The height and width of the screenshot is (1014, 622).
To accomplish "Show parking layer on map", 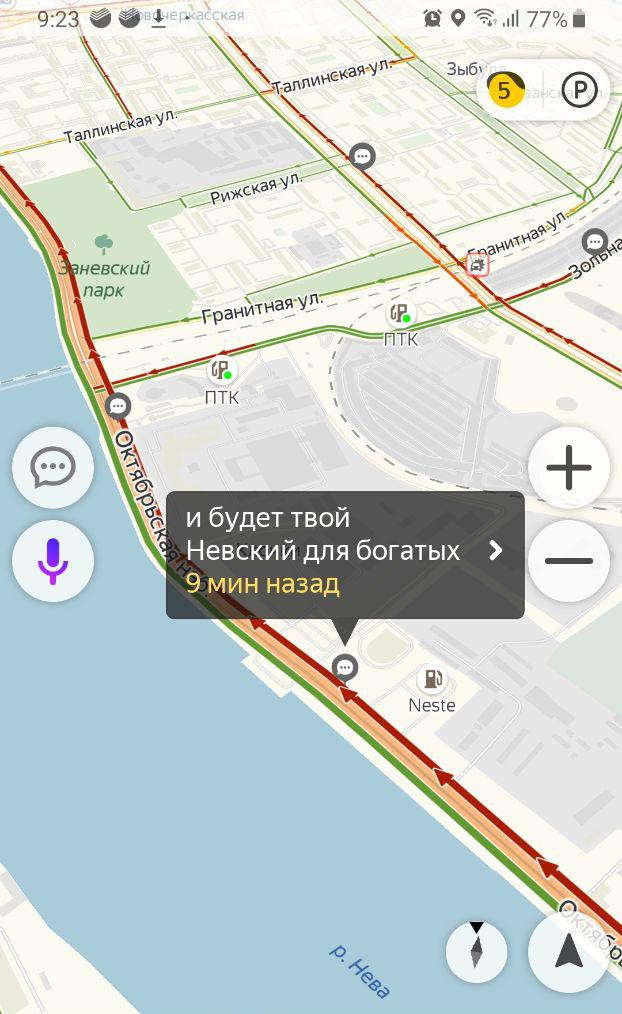I will click(x=579, y=91).
